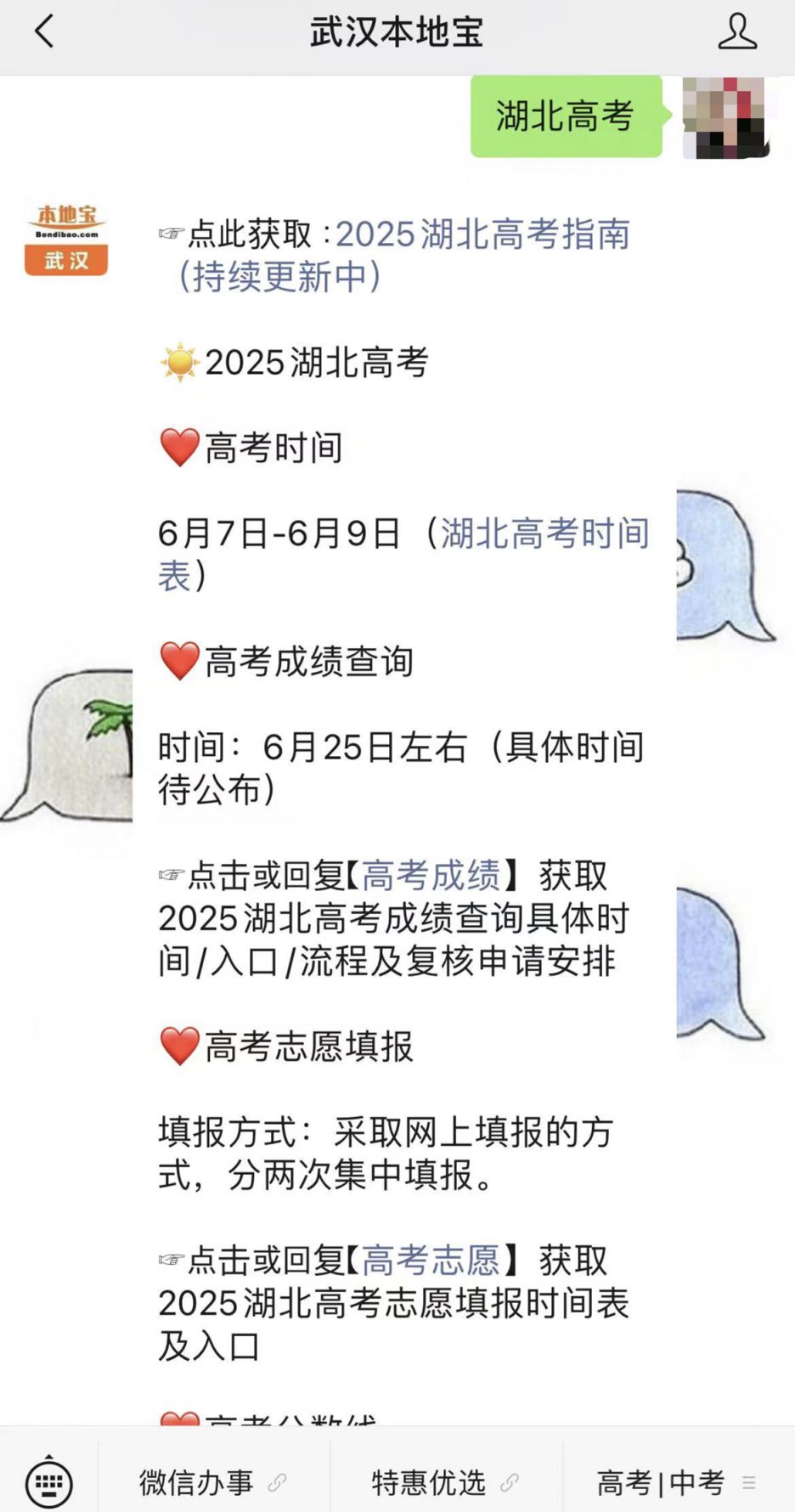795x1512 pixels.
Task: Open the 特惠优选 menu
Action: tap(447, 1482)
